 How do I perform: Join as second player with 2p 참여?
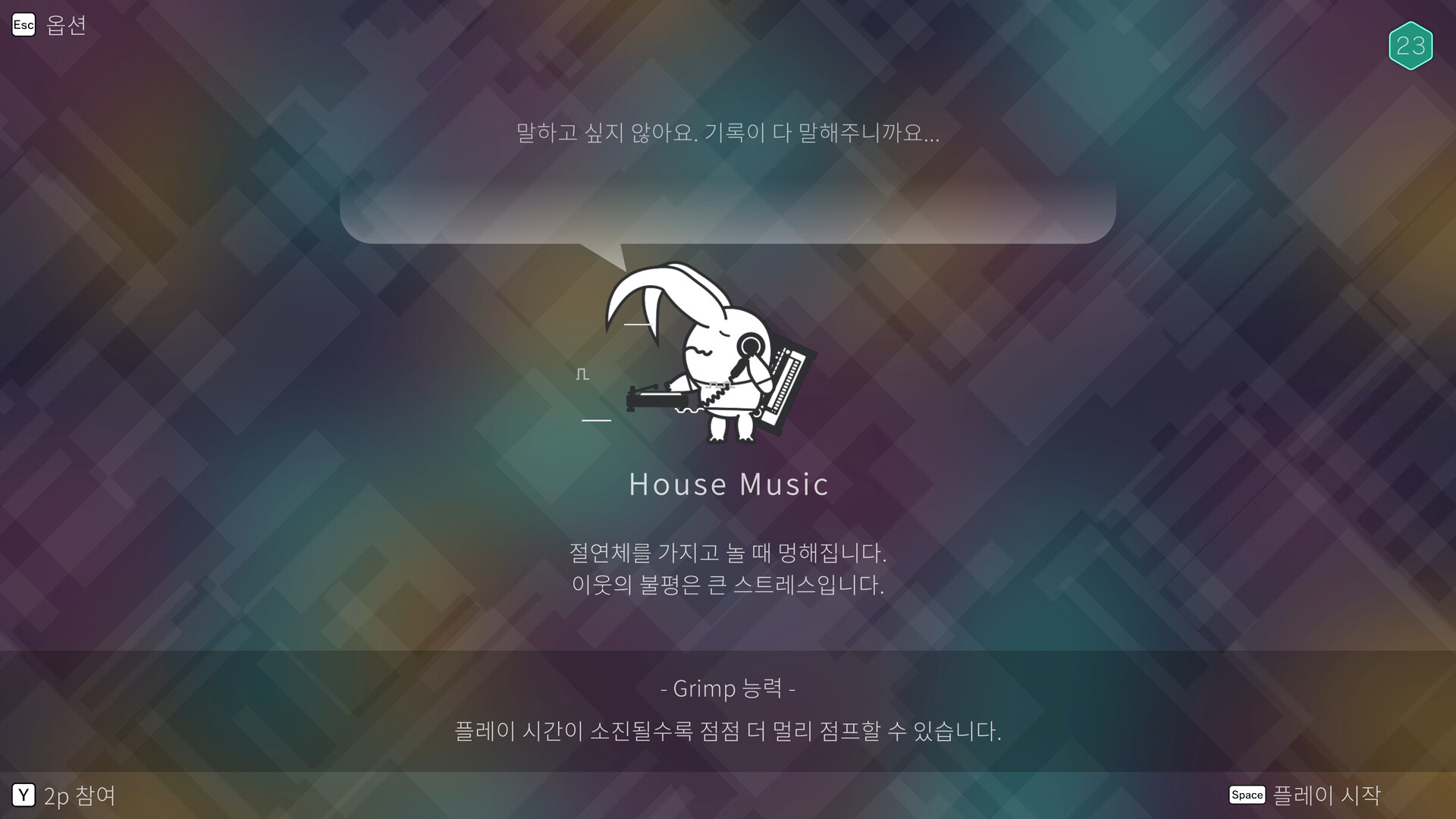[x=65, y=795]
